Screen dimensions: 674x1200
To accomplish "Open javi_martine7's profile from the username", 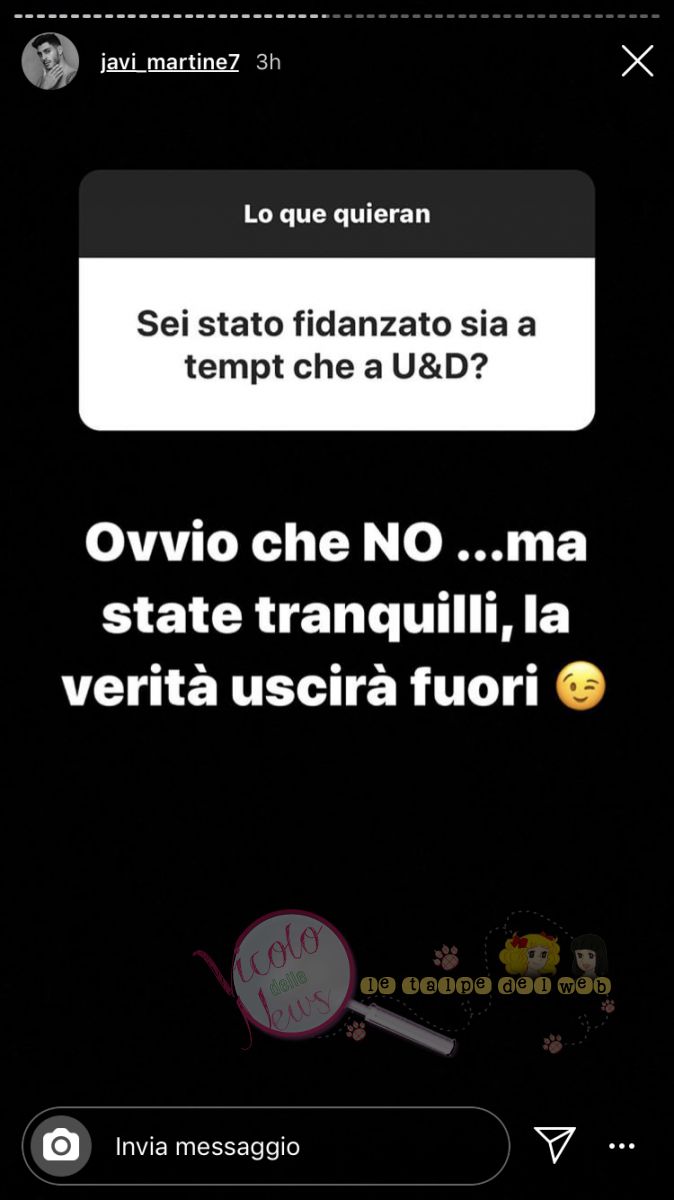I will click(170, 62).
